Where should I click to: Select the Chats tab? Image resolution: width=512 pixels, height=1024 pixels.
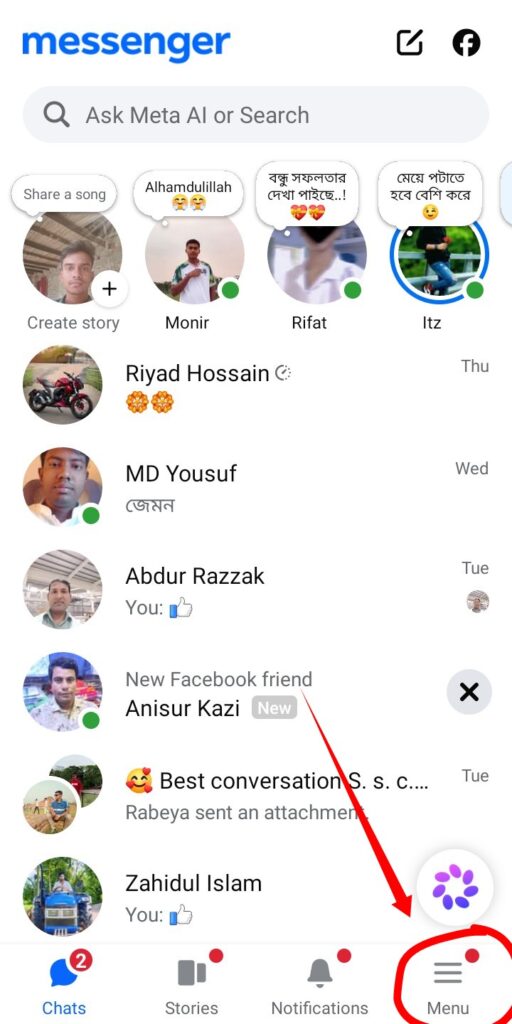pyautogui.click(x=64, y=984)
